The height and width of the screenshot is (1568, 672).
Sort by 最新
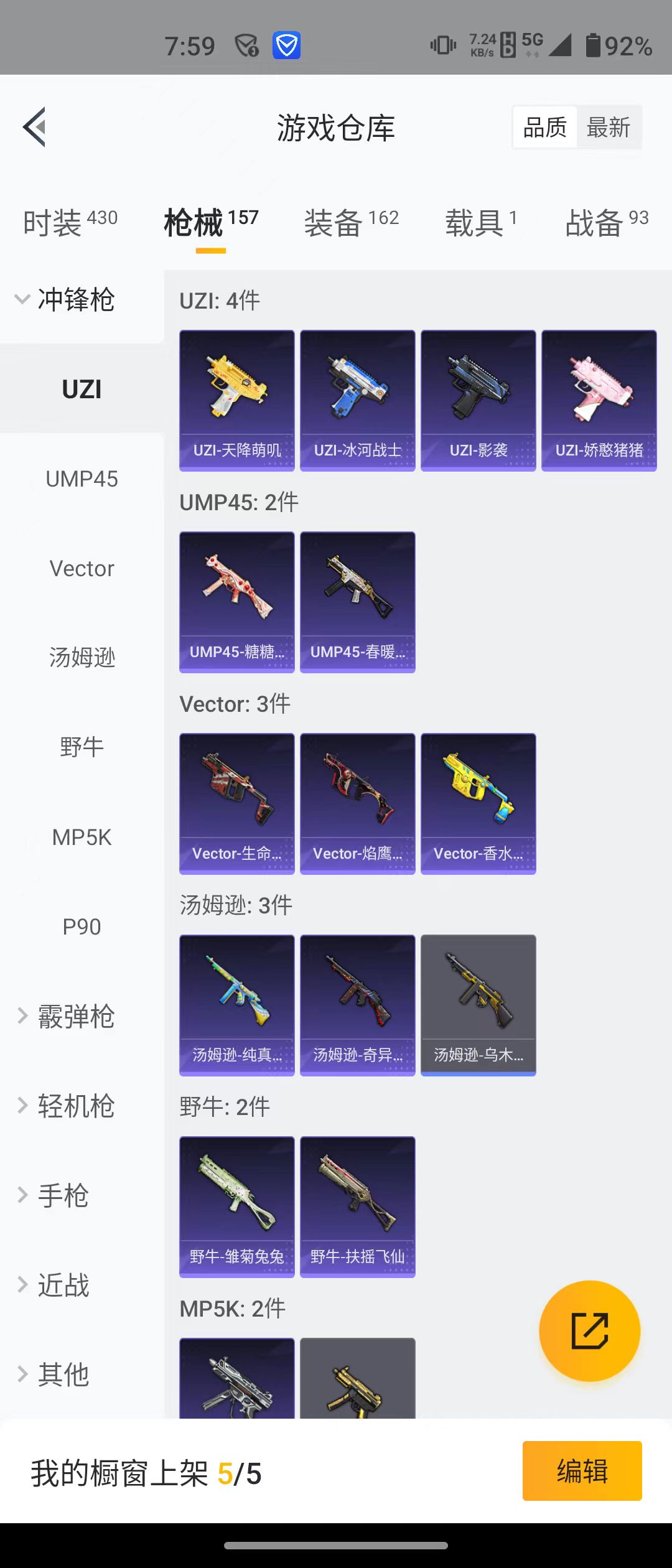609,128
